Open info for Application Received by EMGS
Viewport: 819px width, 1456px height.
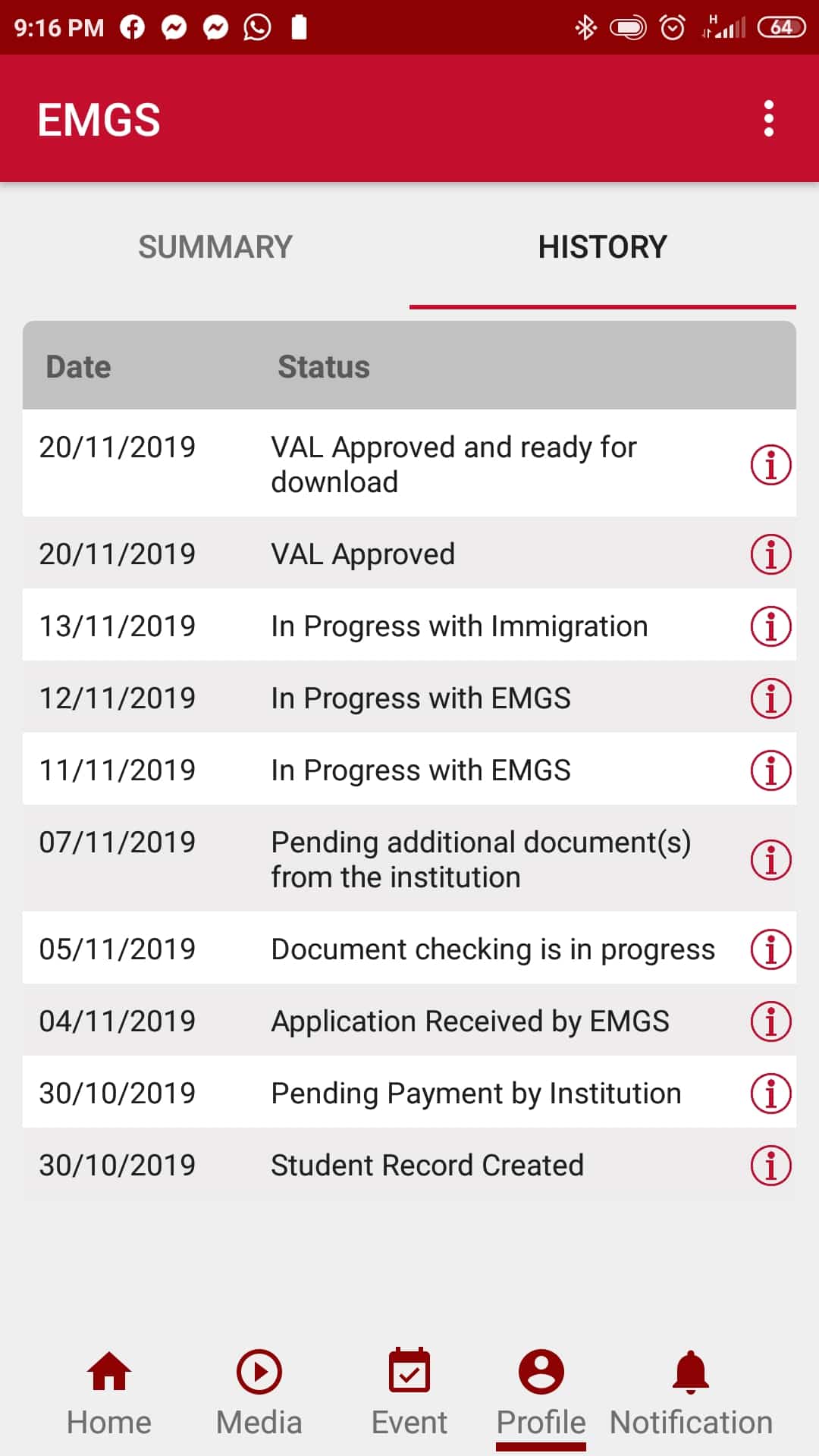(x=770, y=1021)
